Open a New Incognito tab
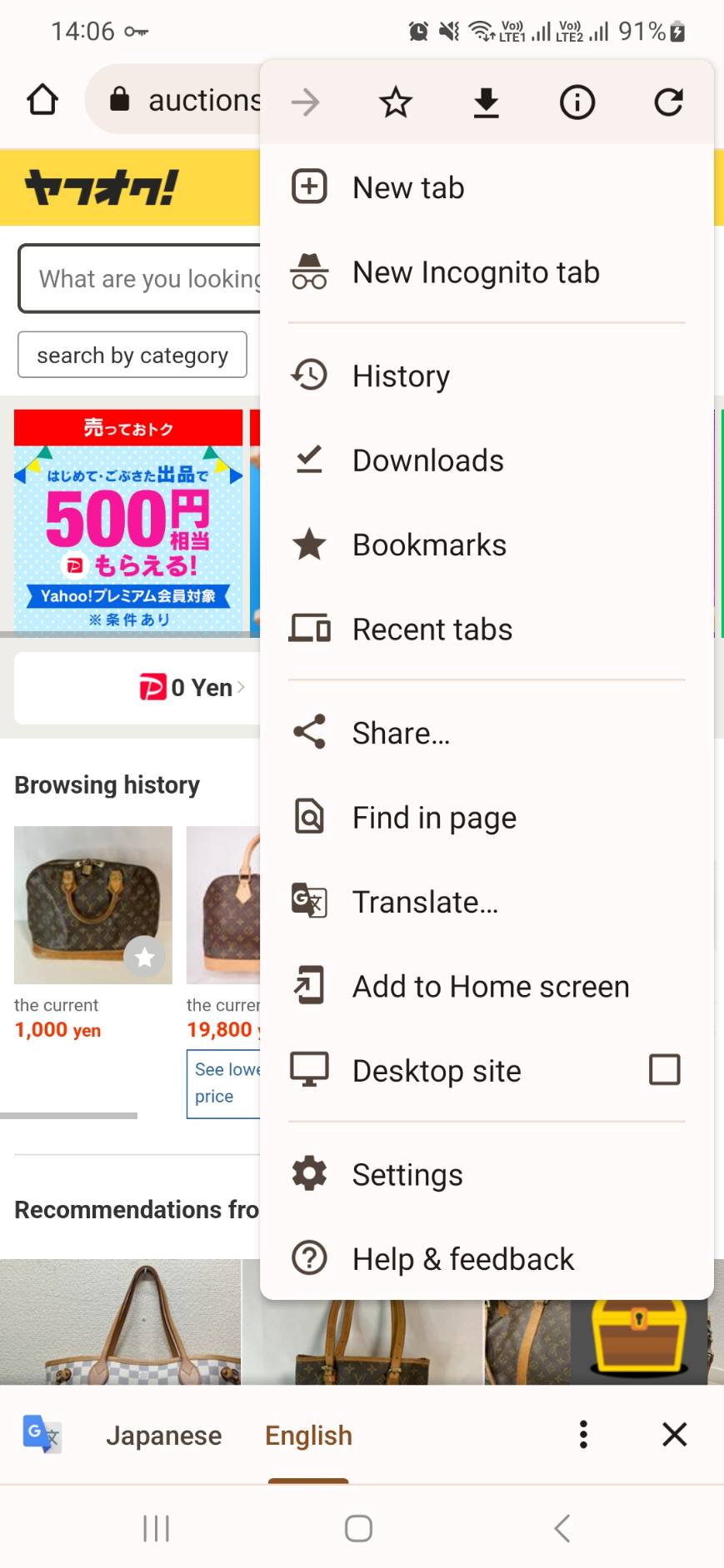 click(x=475, y=272)
